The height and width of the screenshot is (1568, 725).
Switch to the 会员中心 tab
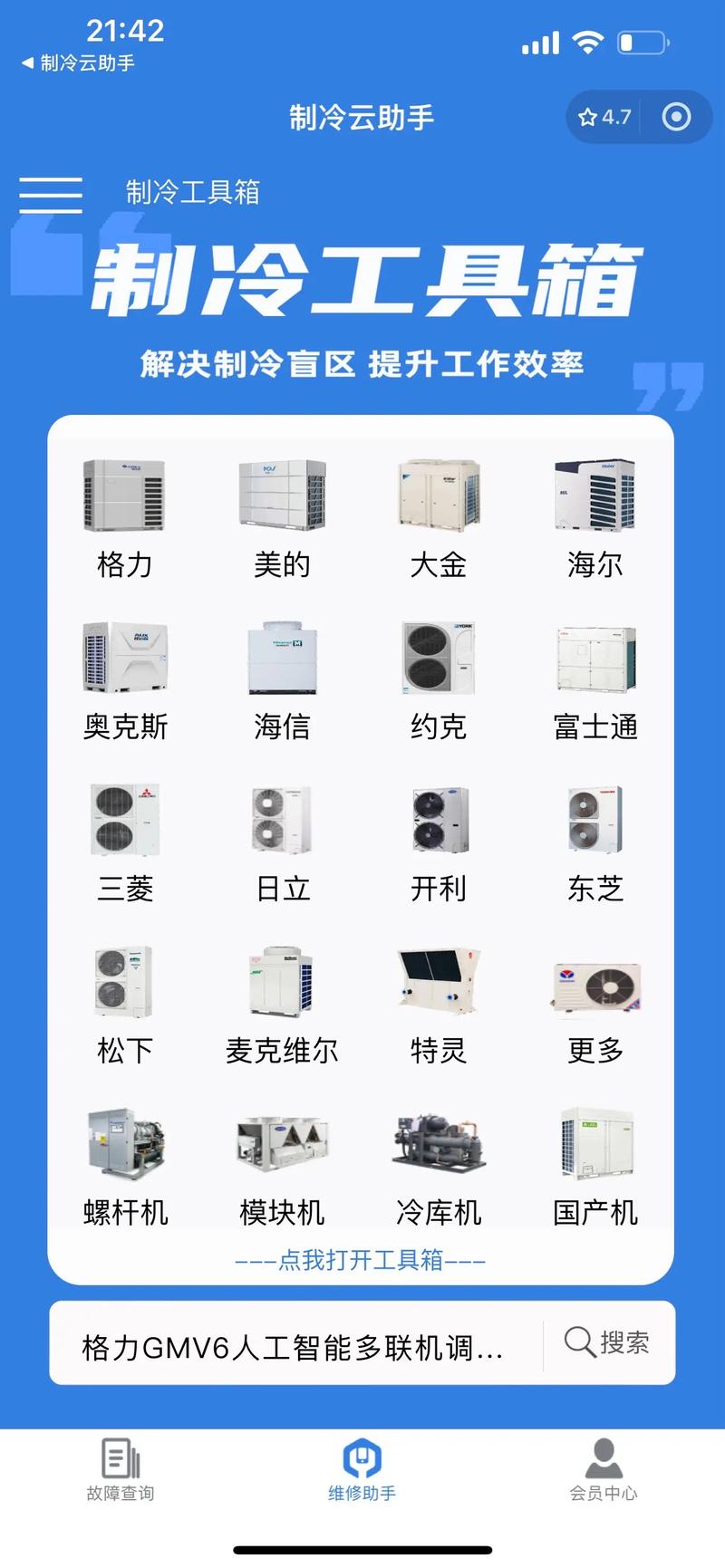coord(604,1467)
